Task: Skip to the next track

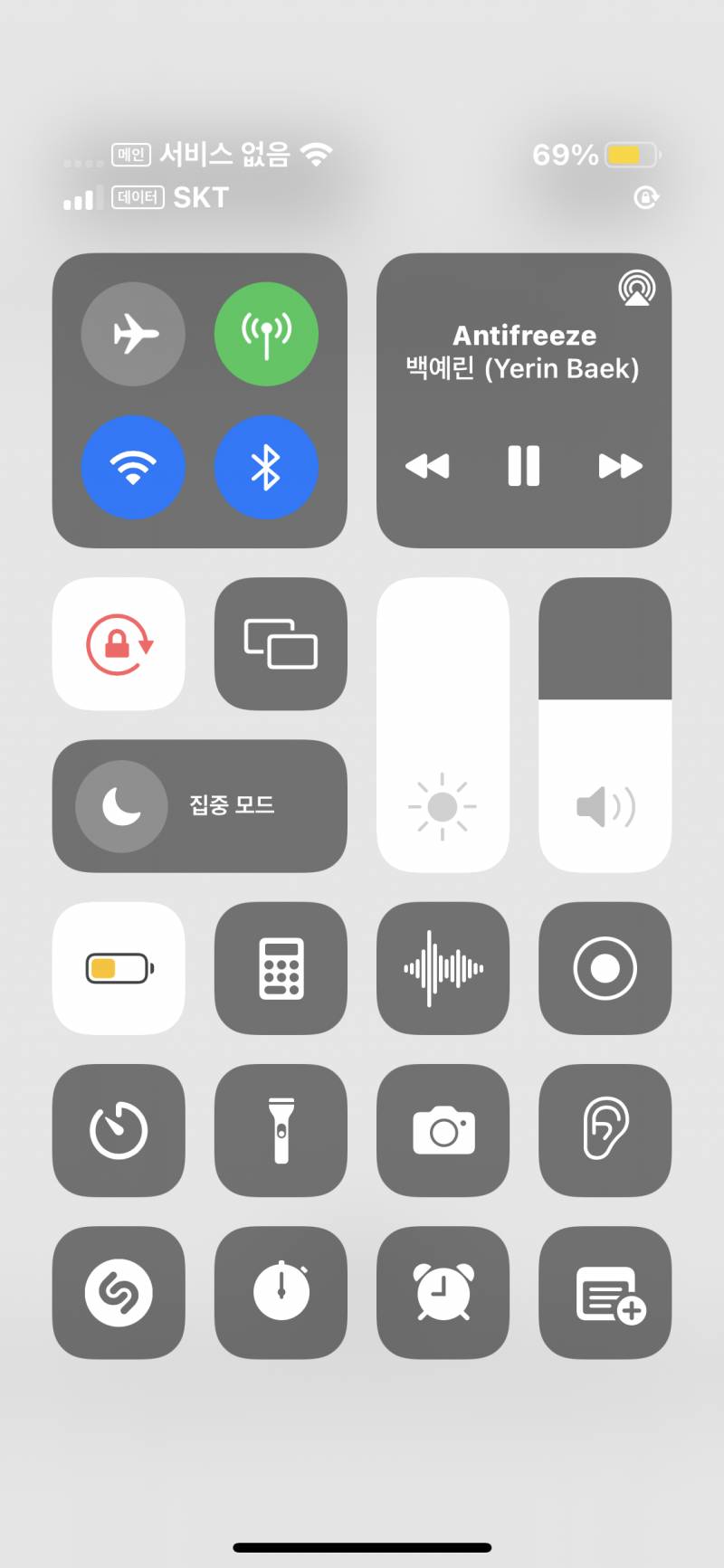Action: [x=620, y=466]
